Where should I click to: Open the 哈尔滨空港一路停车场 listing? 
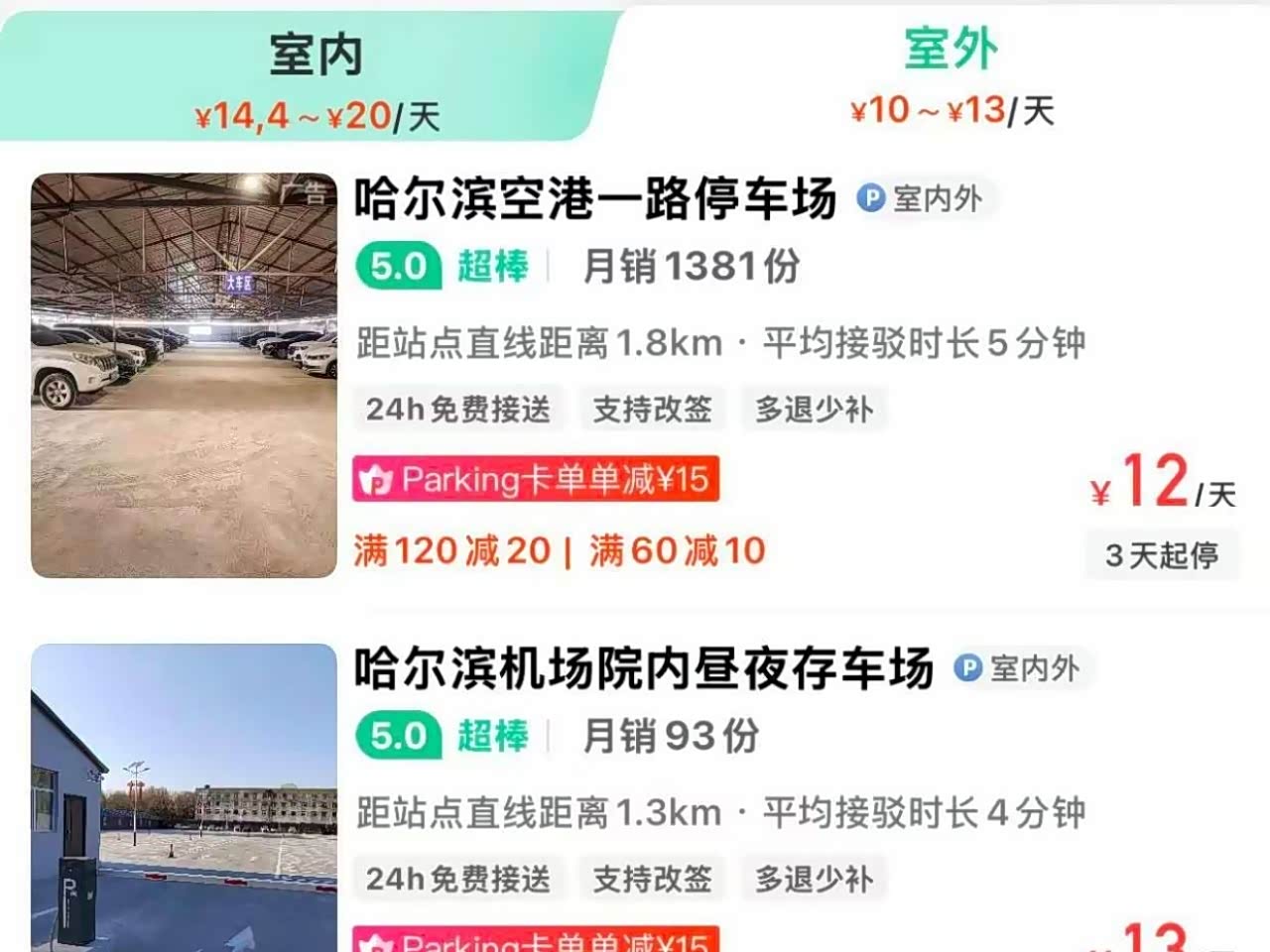(595, 199)
